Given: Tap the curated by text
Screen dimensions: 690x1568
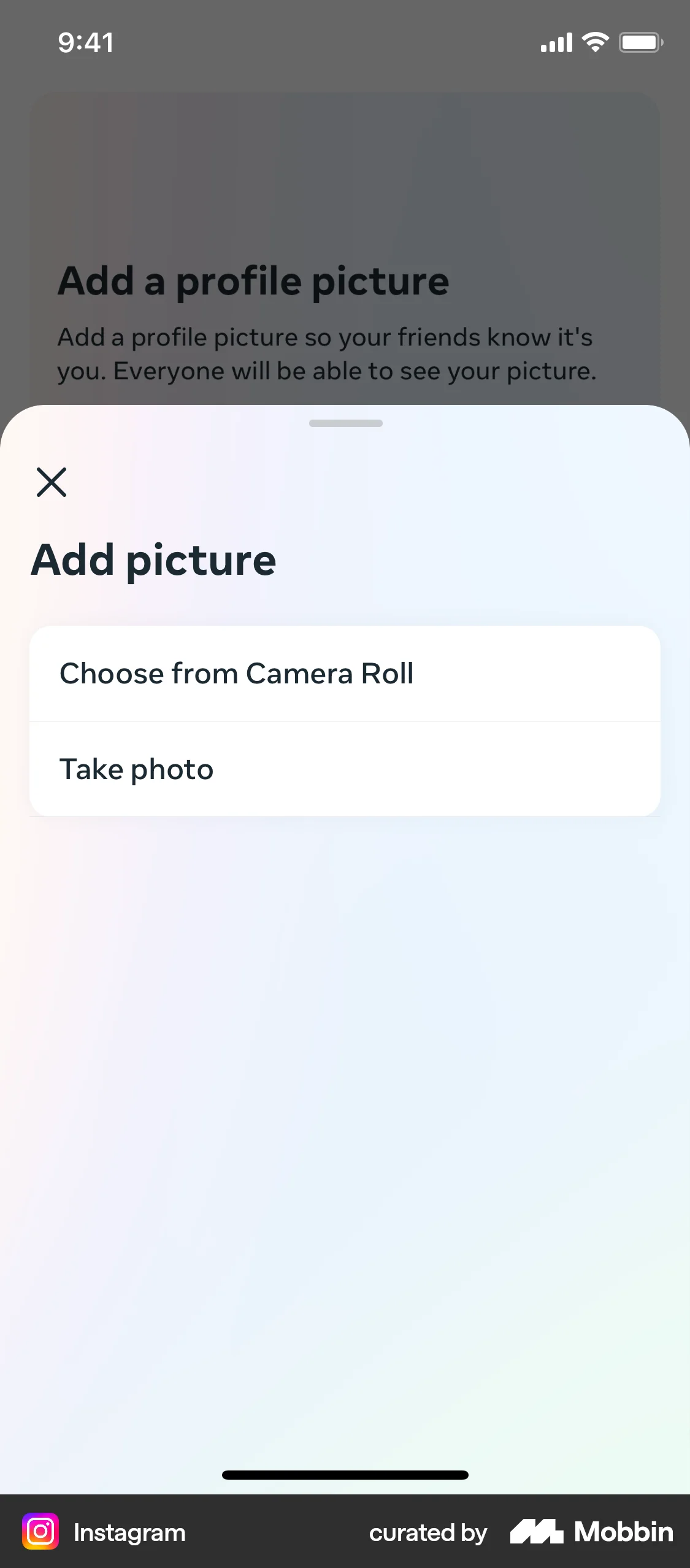Looking at the screenshot, I should (427, 1532).
